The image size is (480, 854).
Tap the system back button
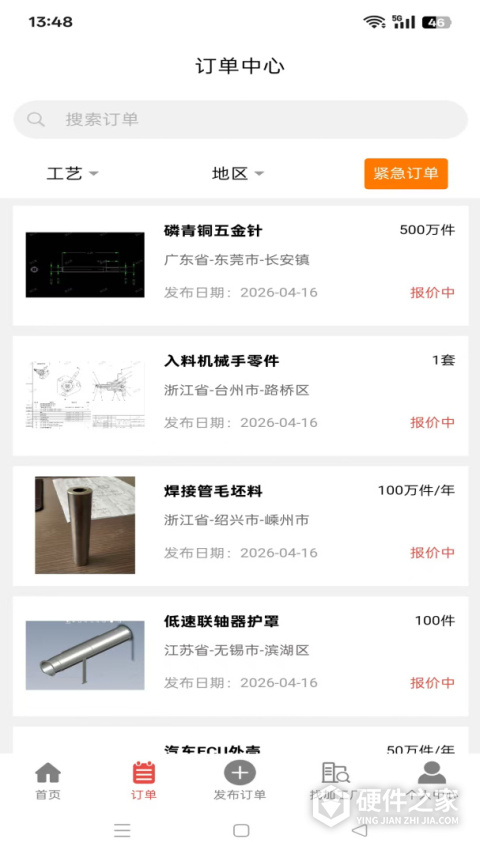(359, 830)
